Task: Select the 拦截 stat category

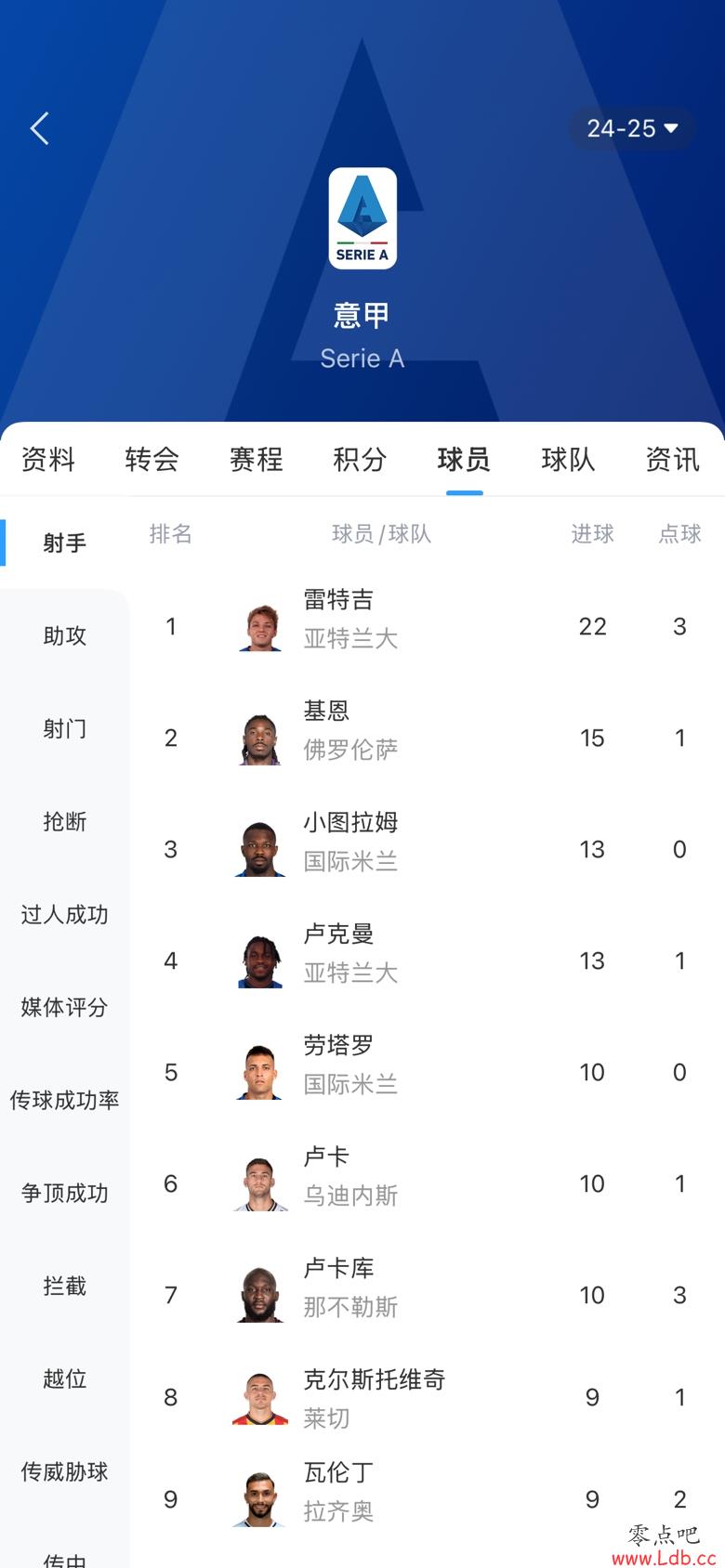Action: pyautogui.click(x=65, y=1286)
